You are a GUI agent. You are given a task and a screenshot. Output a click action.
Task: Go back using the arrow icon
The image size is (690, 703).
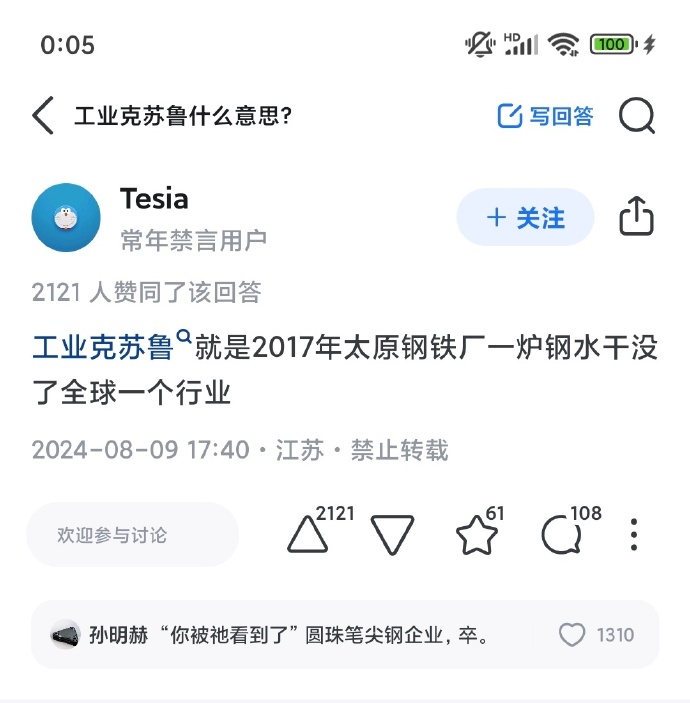coord(42,116)
